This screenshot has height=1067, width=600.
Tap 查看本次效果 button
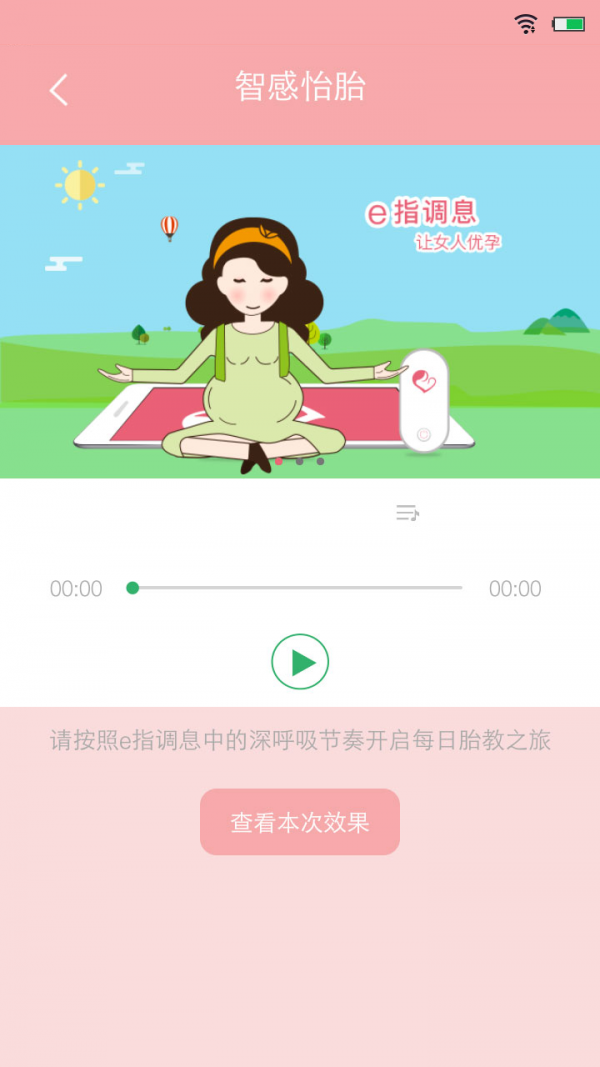click(300, 822)
